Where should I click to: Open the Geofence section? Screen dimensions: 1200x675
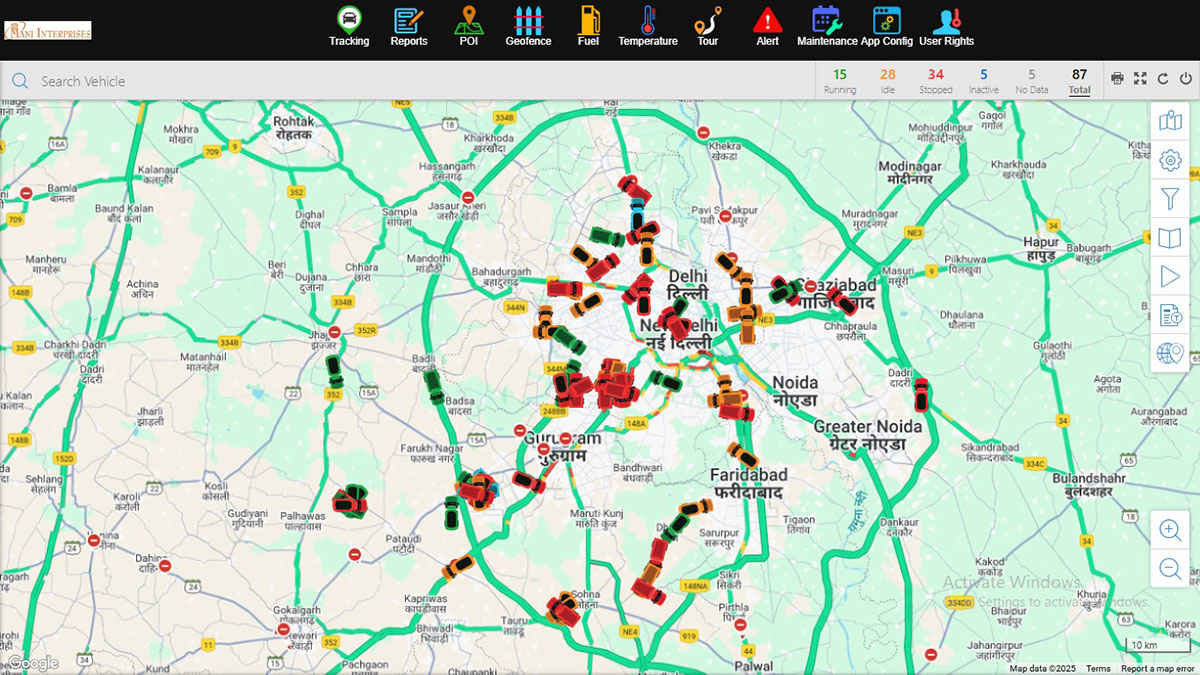pyautogui.click(x=528, y=26)
